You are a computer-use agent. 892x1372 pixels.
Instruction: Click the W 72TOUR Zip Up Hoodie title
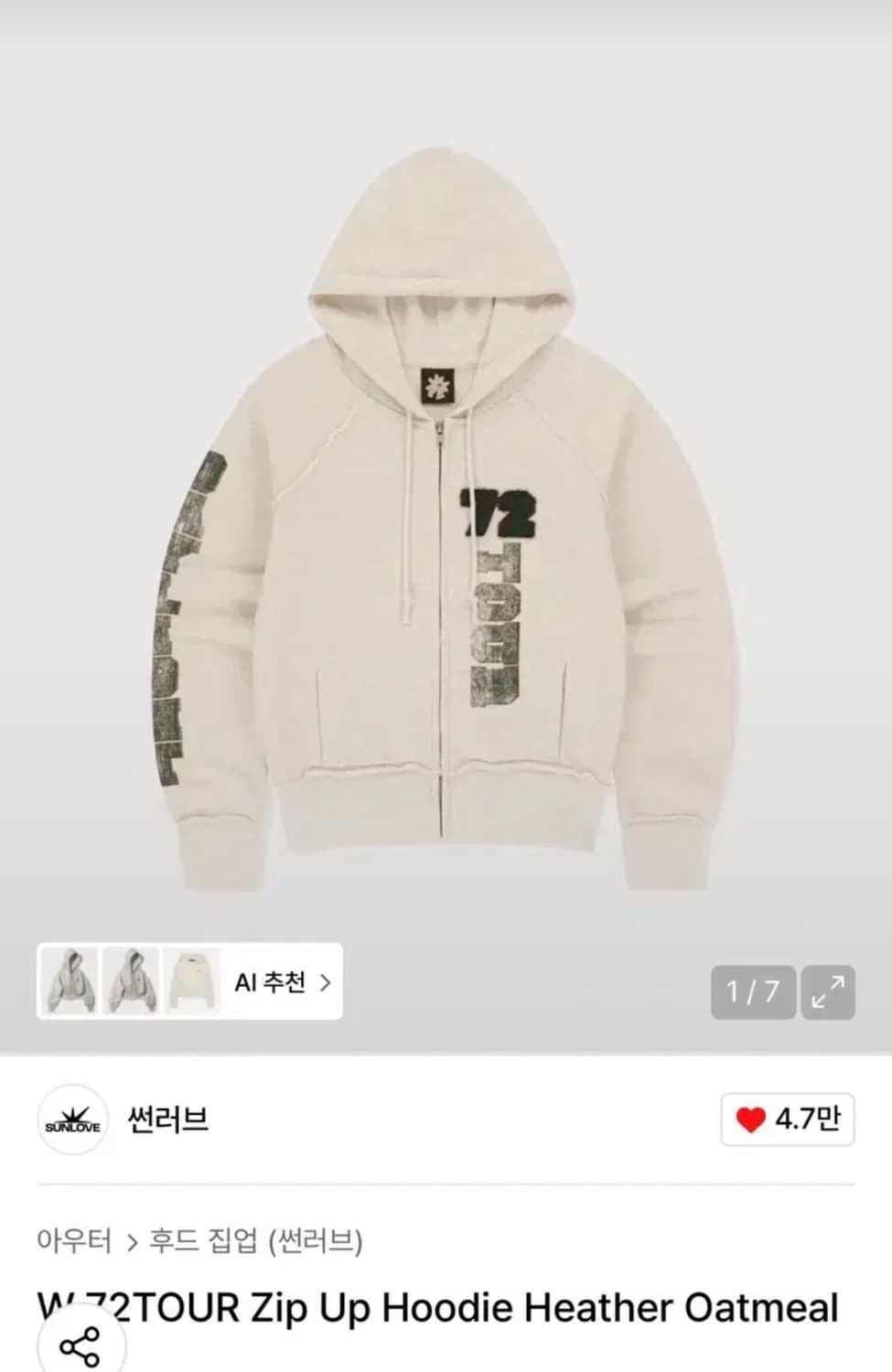click(439, 1308)
